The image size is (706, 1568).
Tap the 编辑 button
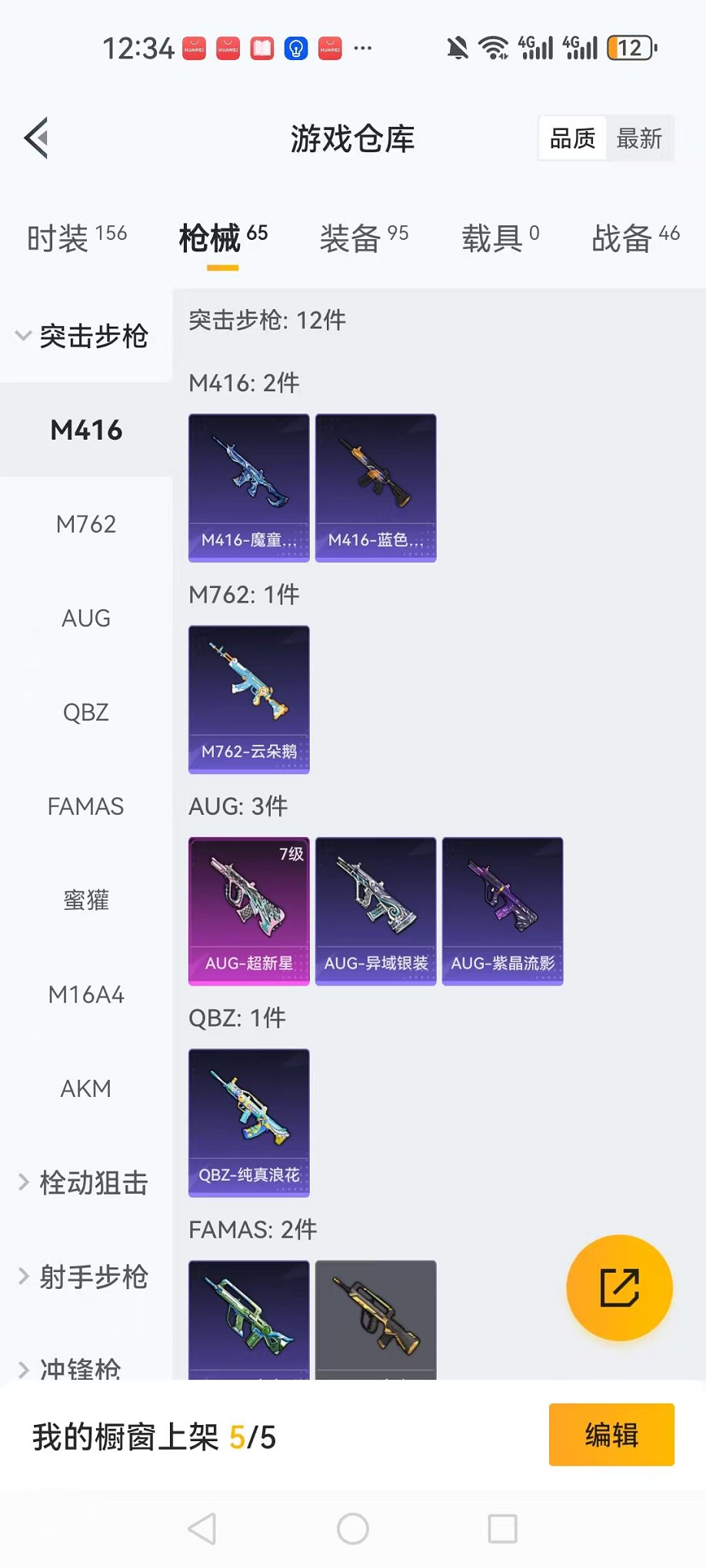point(611,1434)
